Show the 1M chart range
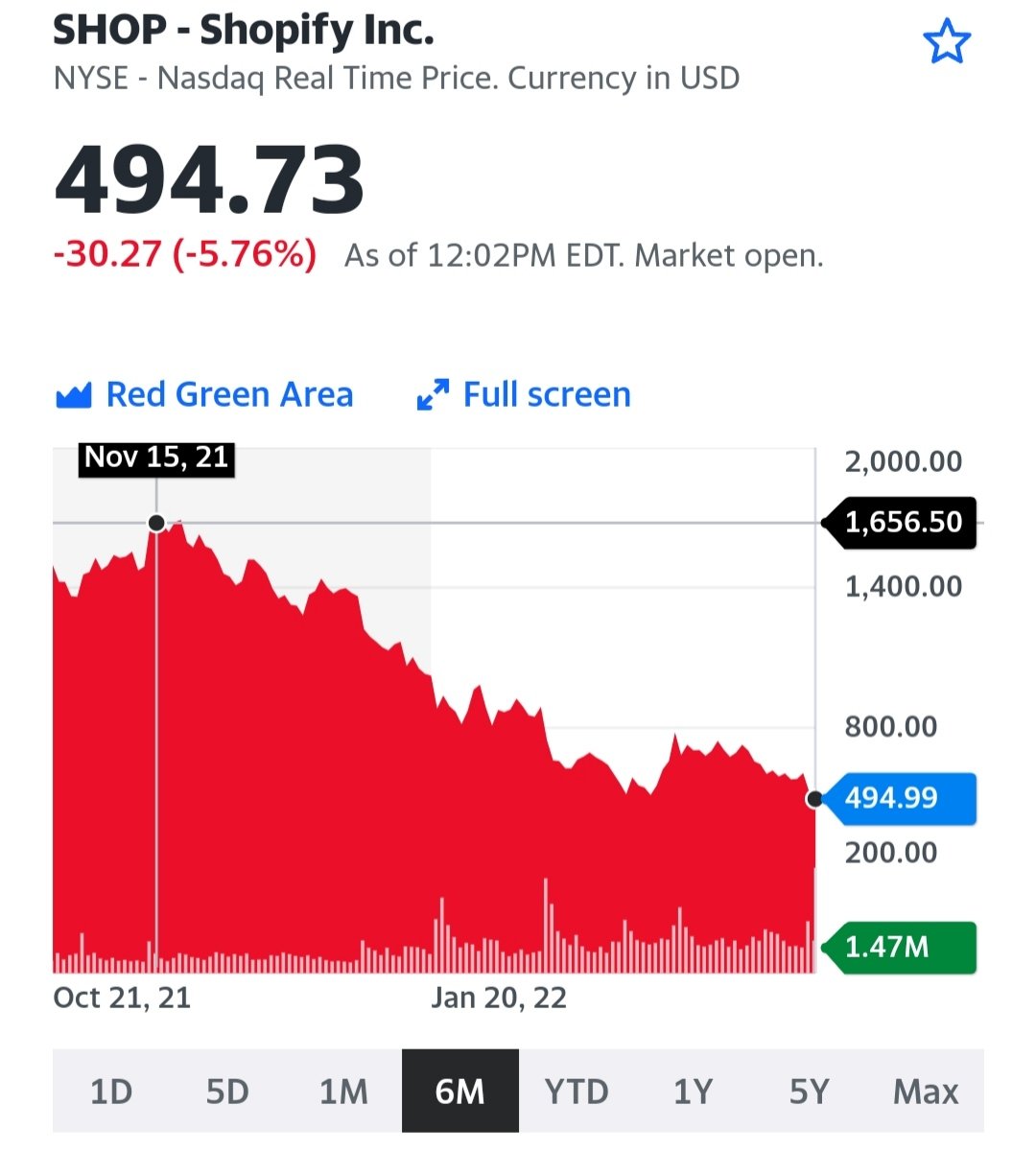Screen dimensions: 1036x1151 (x=343, y=1092)
